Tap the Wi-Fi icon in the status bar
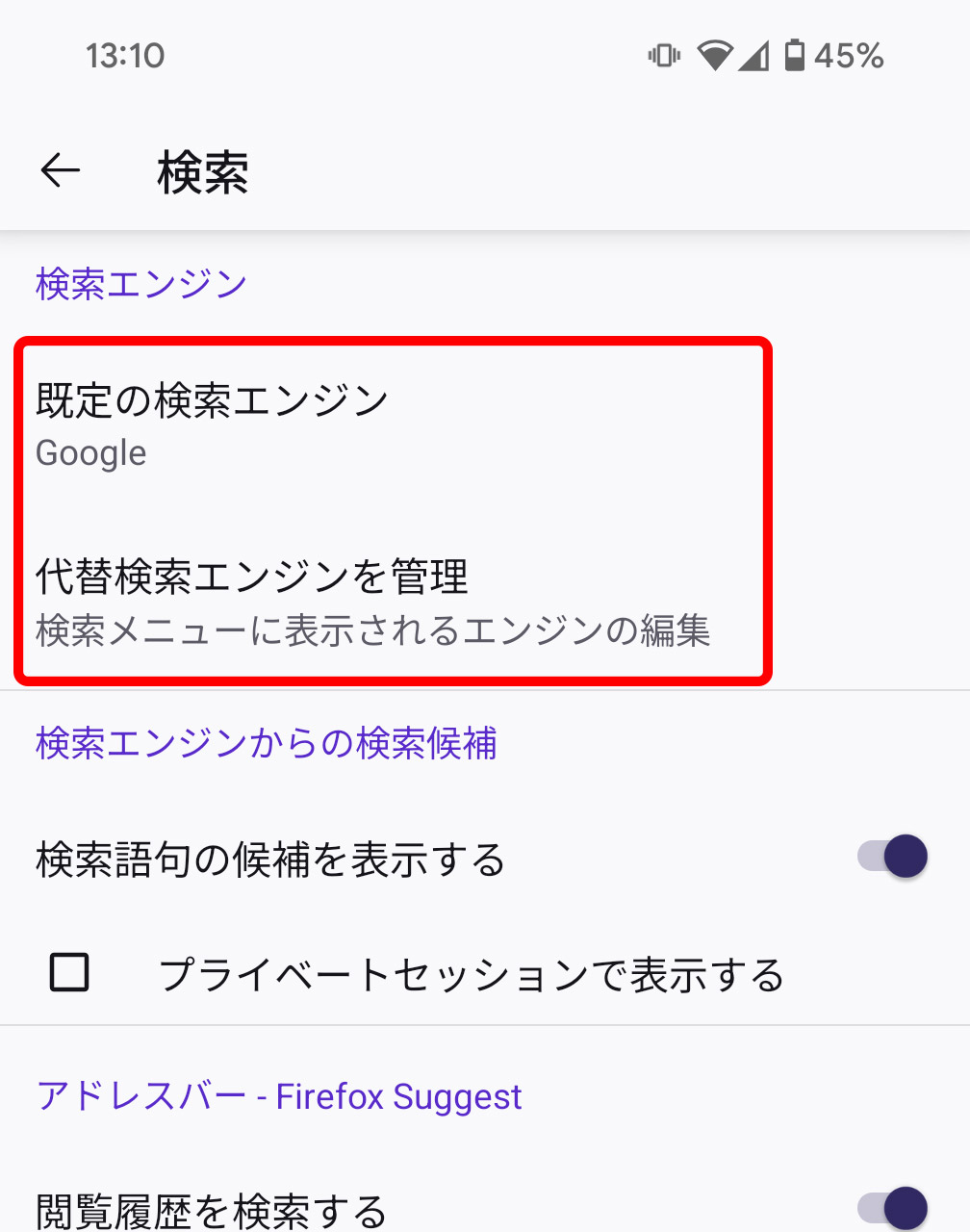This screenshot has width=970, height=1232. (x=712, y=56)
